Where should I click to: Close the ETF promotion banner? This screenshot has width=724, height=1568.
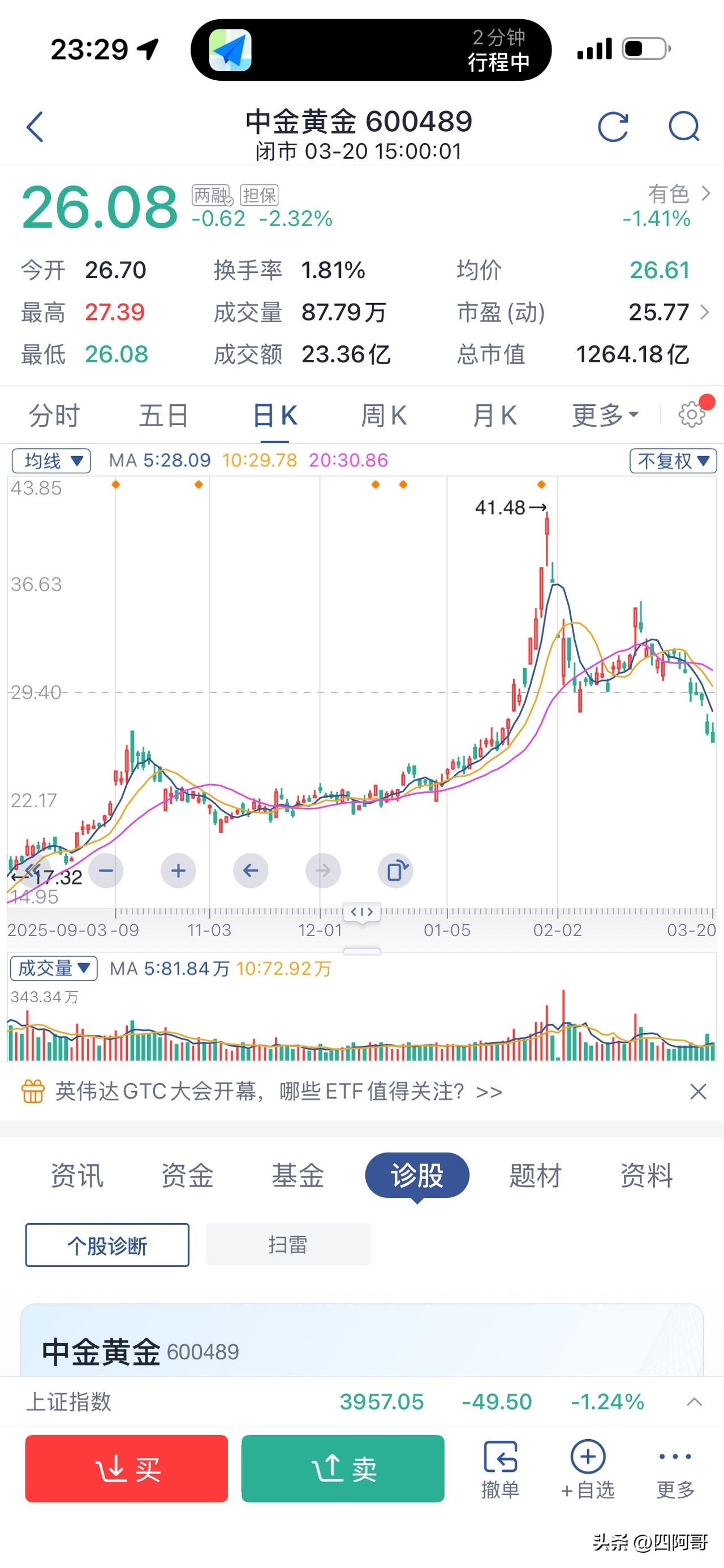pyautogui.click(x=698, y=1092)
